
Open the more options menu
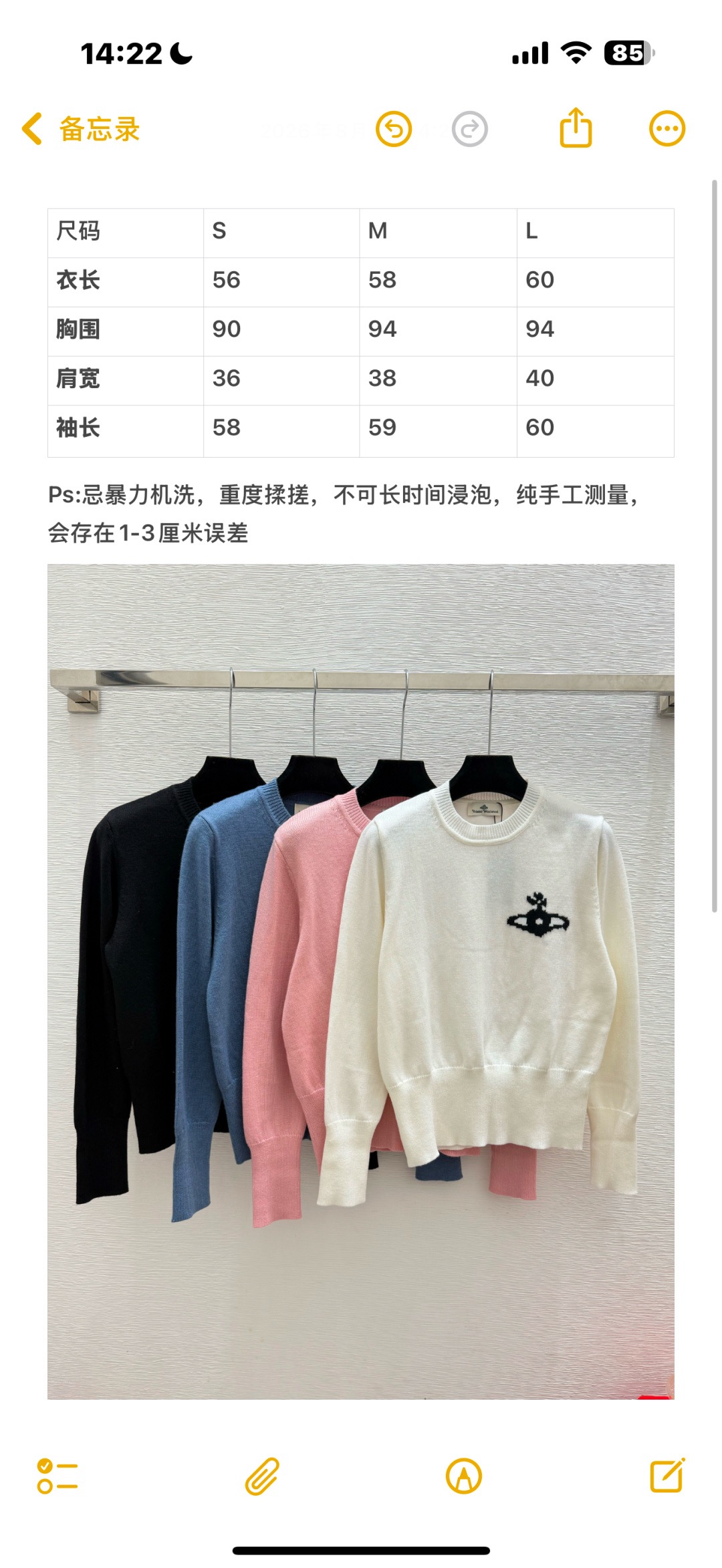pyautogui.click(x=667, y=128)
